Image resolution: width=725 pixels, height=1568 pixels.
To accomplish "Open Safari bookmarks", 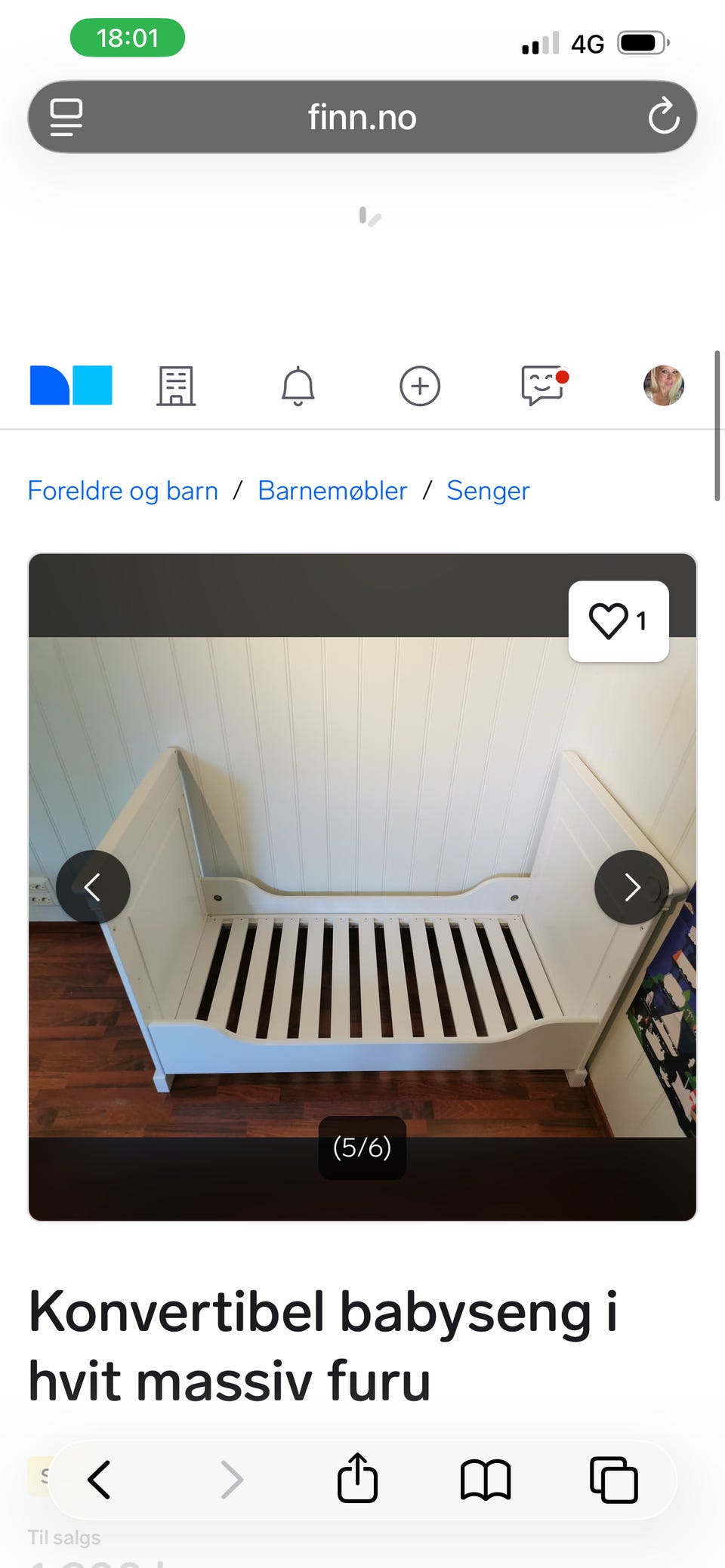I will pyautogui.click(x=486, y=1480).
